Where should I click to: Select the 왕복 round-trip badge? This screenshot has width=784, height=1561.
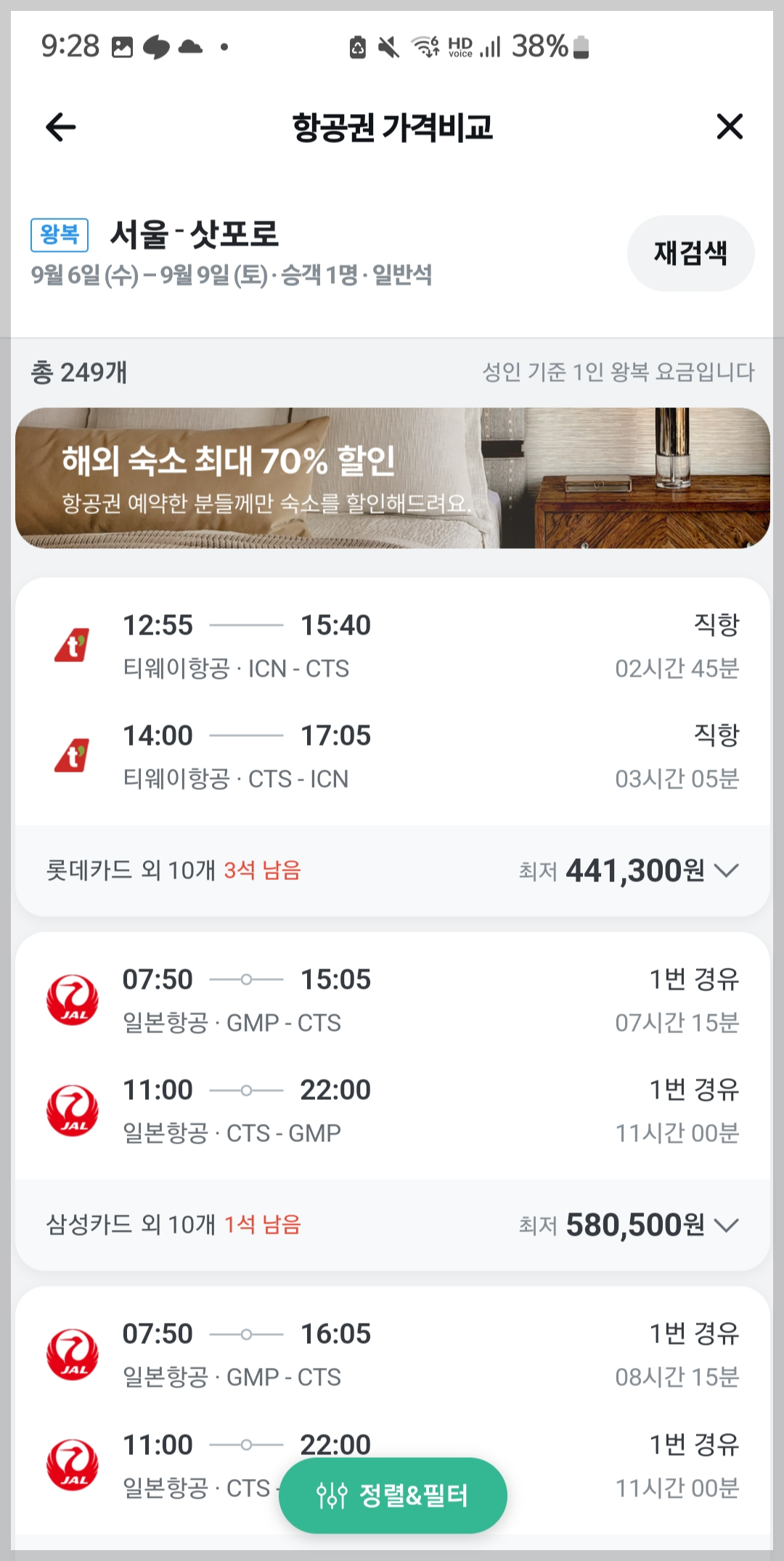pyautogui.click(x=60, y=231)
